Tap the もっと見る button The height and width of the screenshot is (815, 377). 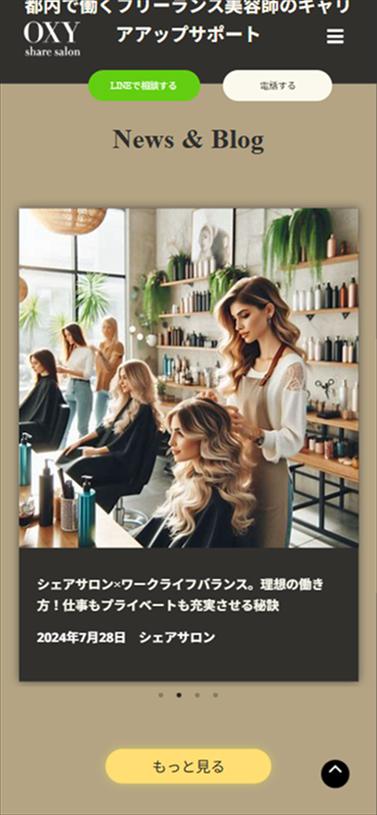[188, 766]
